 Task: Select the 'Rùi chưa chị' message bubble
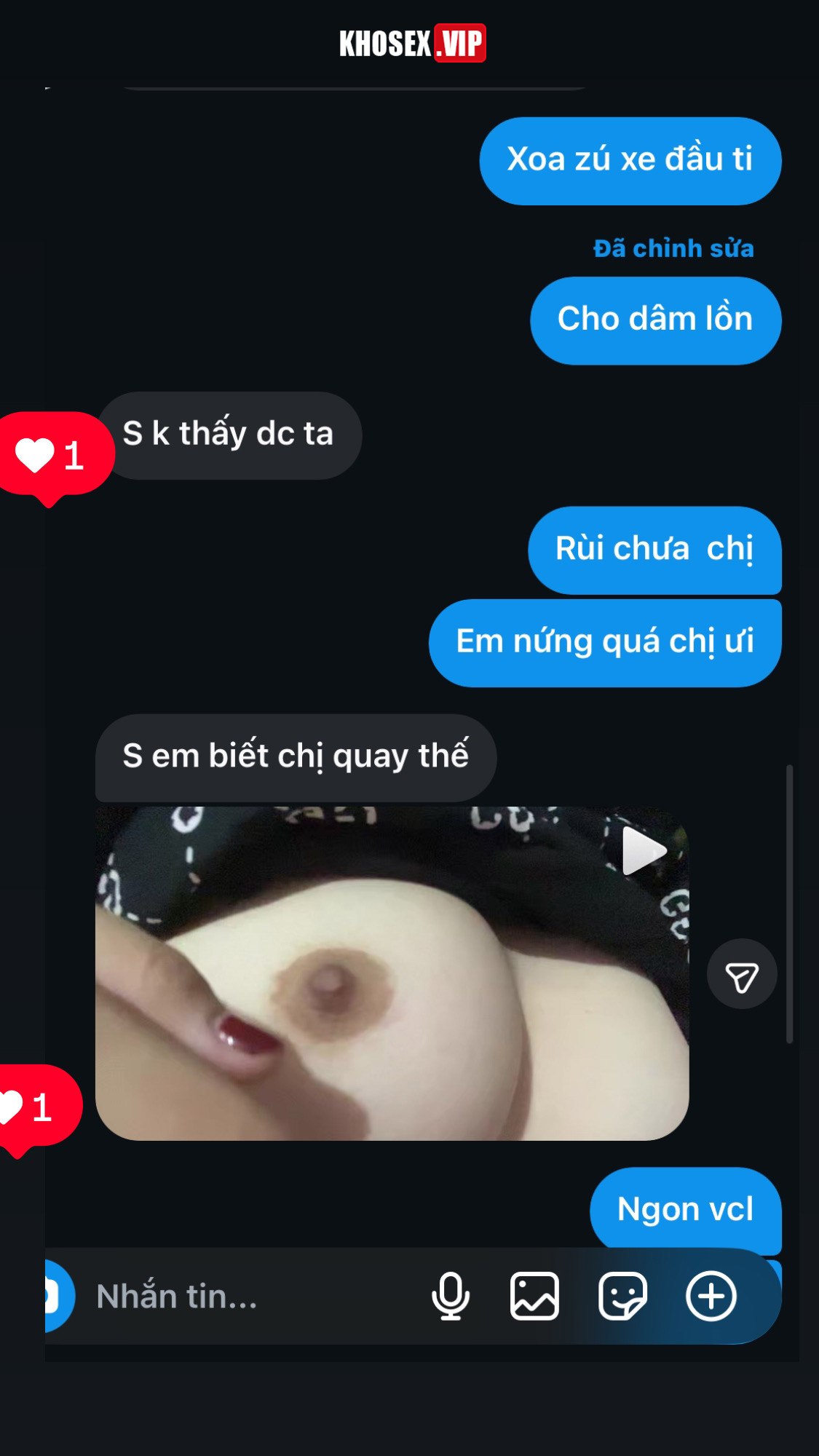pyautogui.click(x=654, y=552)
